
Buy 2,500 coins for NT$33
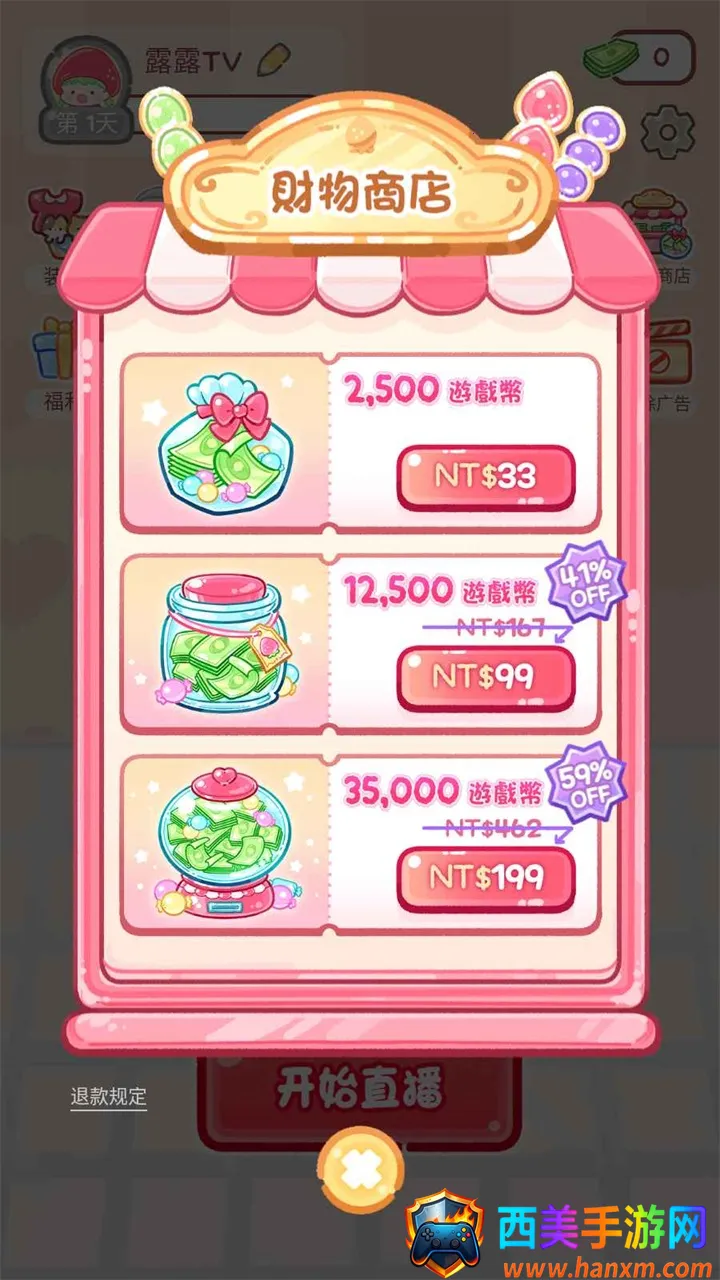[486, 477]
